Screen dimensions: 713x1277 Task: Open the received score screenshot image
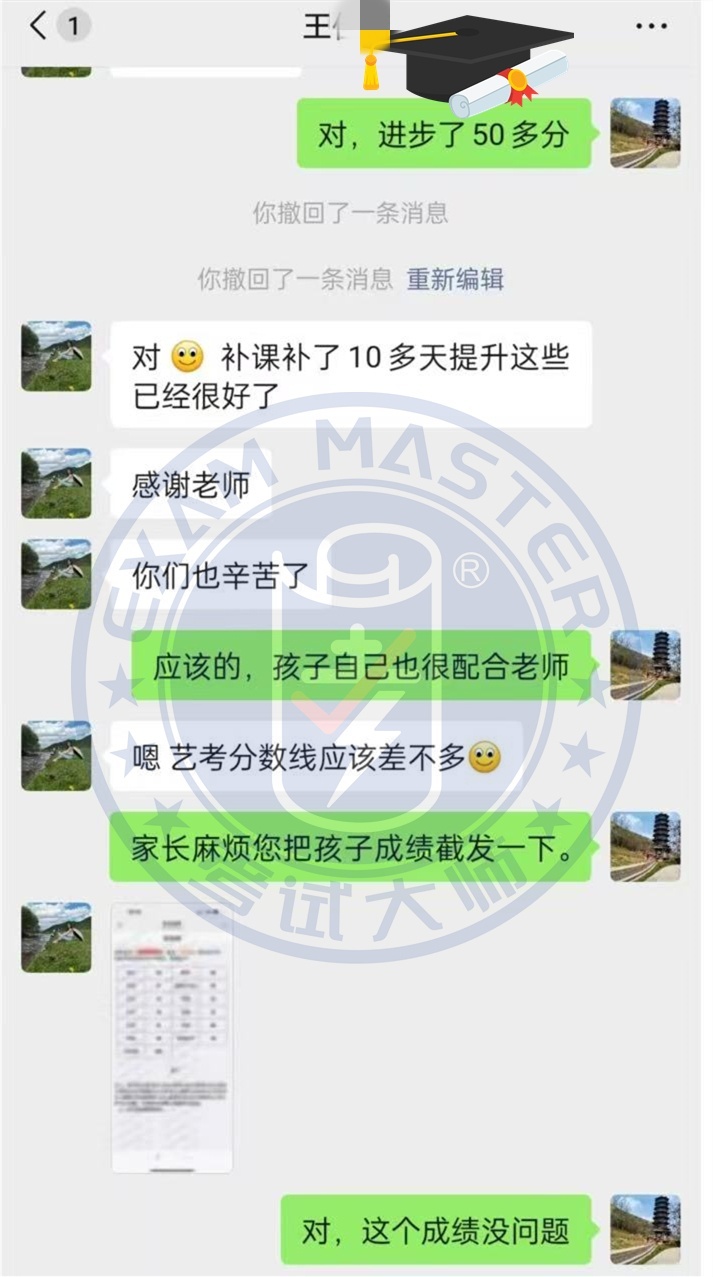coord(171,1036)
